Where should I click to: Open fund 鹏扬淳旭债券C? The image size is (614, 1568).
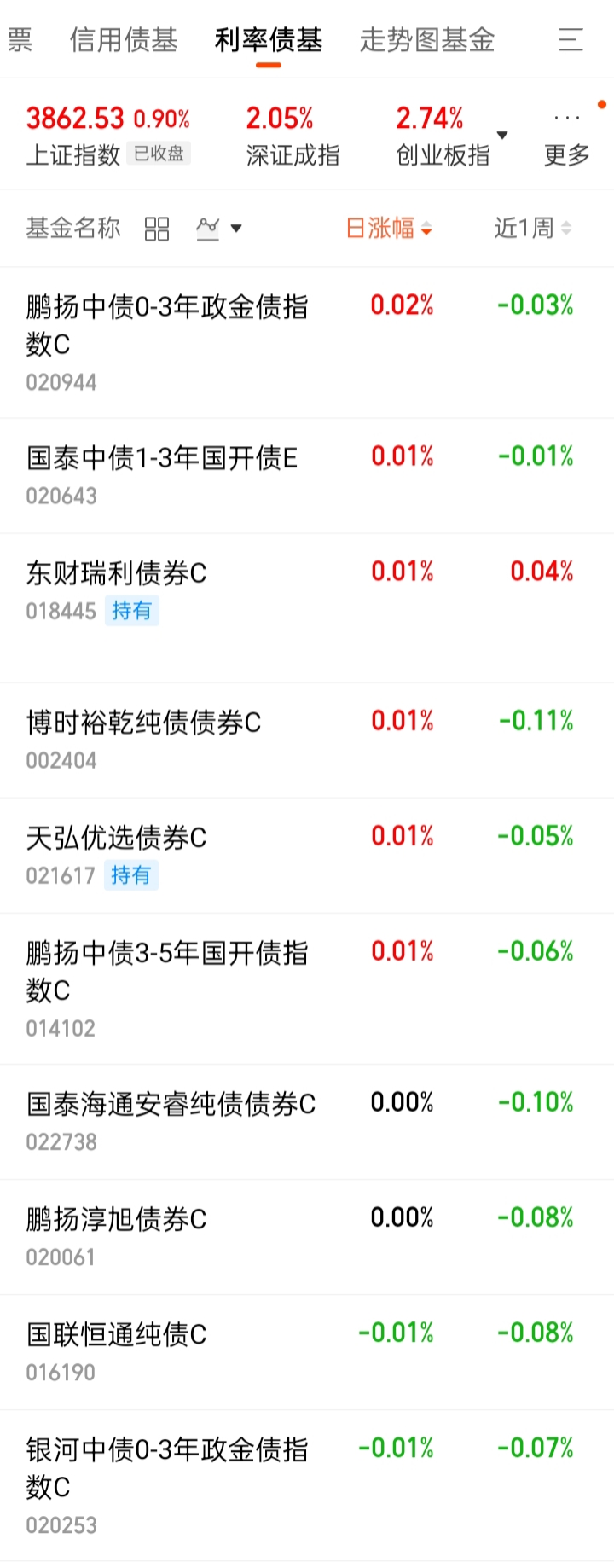[307, 1237]
